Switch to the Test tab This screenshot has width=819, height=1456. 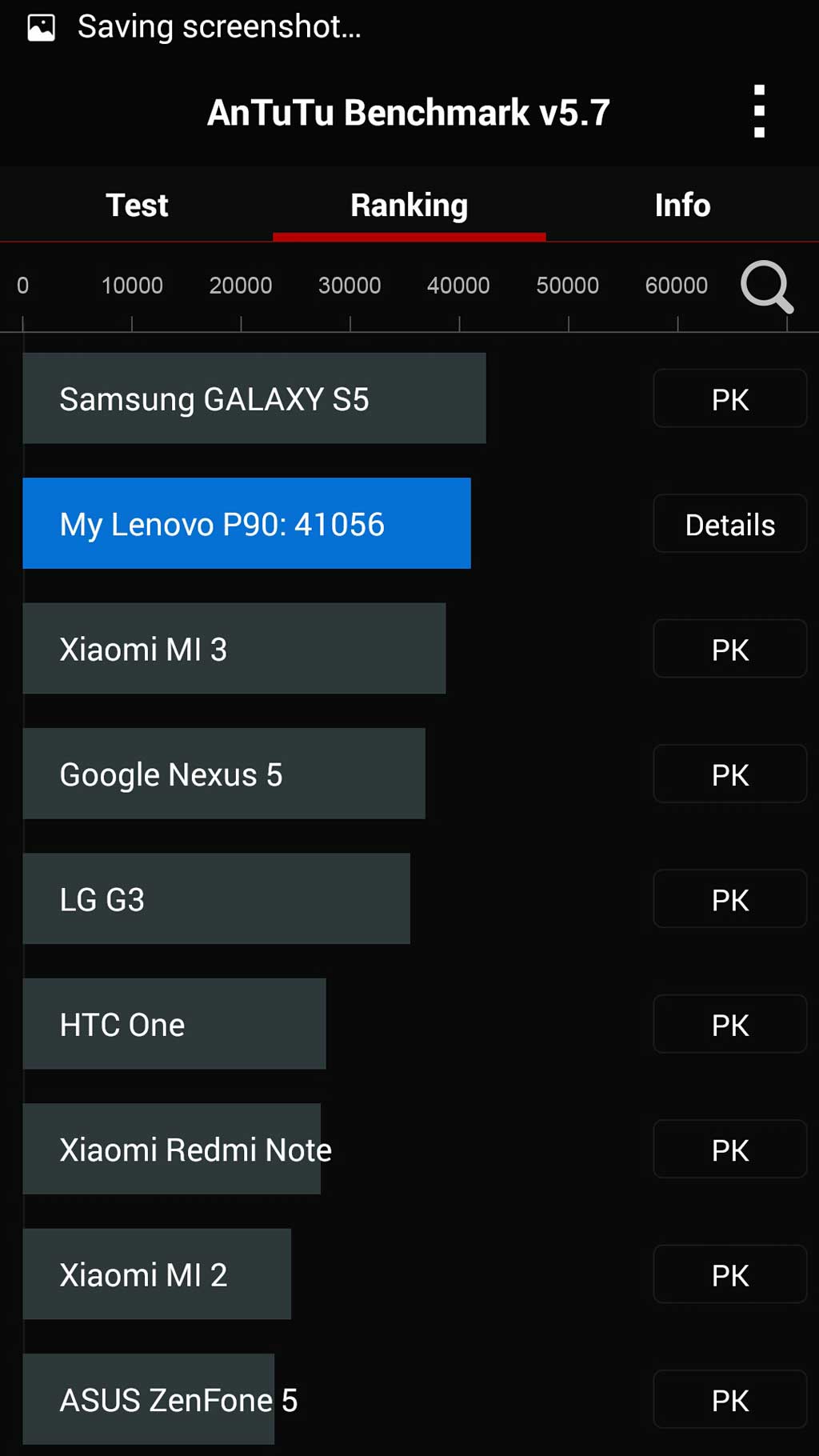click(137, 206)
